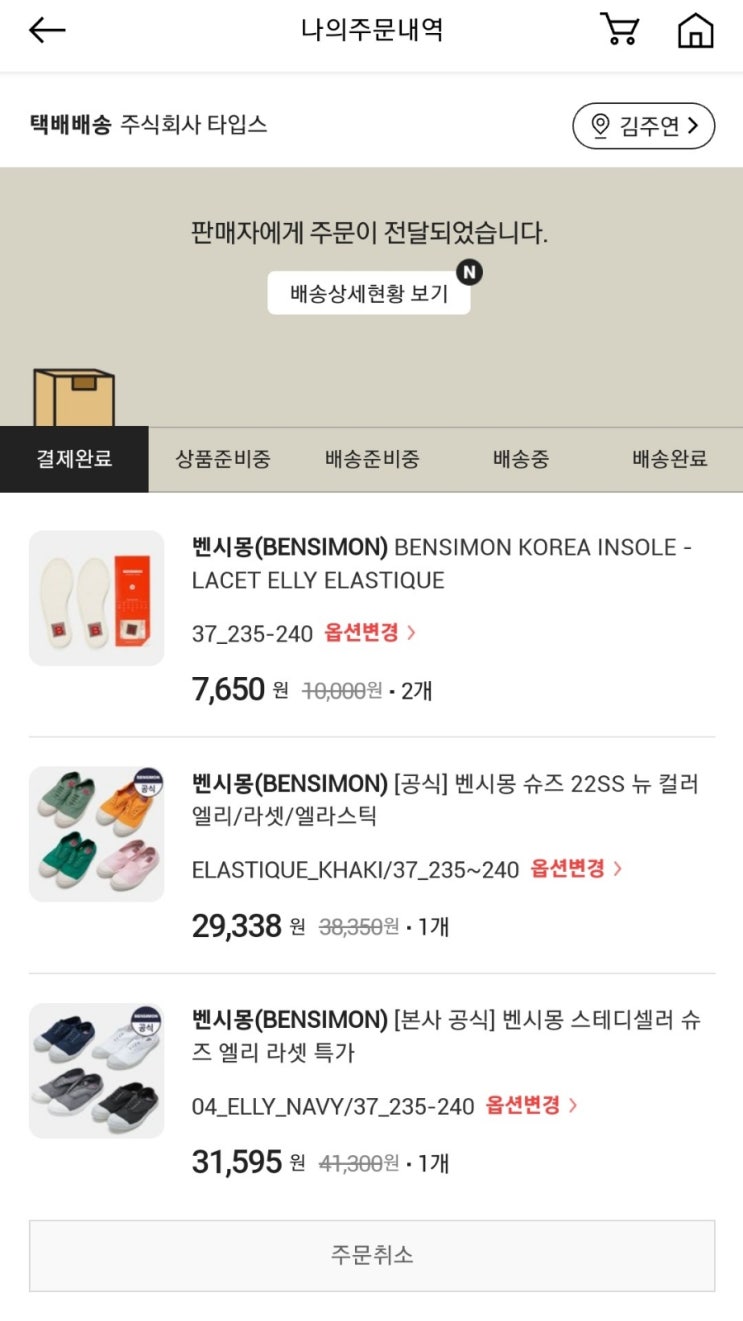743x1321 pixels.
Task: Cancel the order with 주문취소
Action: [372, 1255]
